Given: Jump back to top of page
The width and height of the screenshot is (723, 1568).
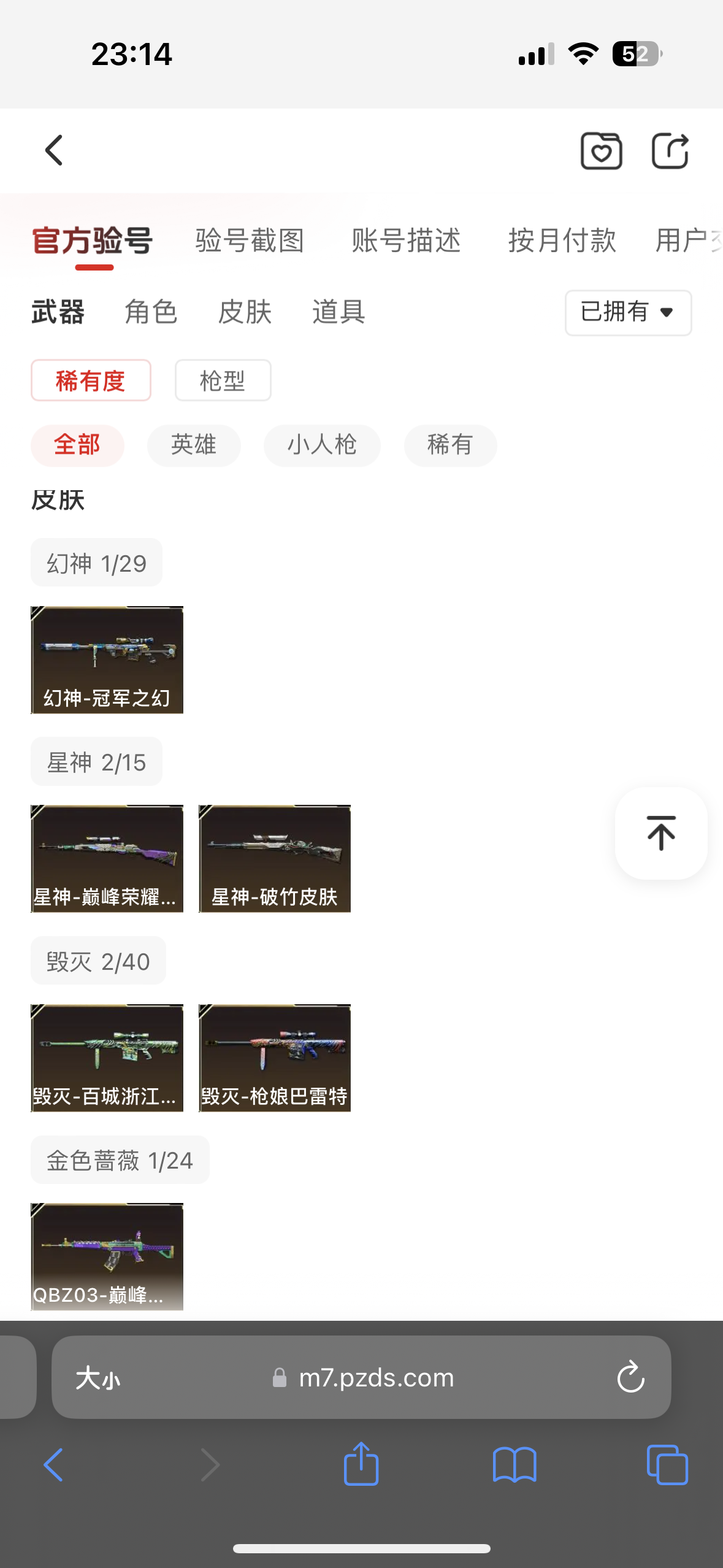Looking at the screenshot, I should pyautogui.click(x=661, y=833).
